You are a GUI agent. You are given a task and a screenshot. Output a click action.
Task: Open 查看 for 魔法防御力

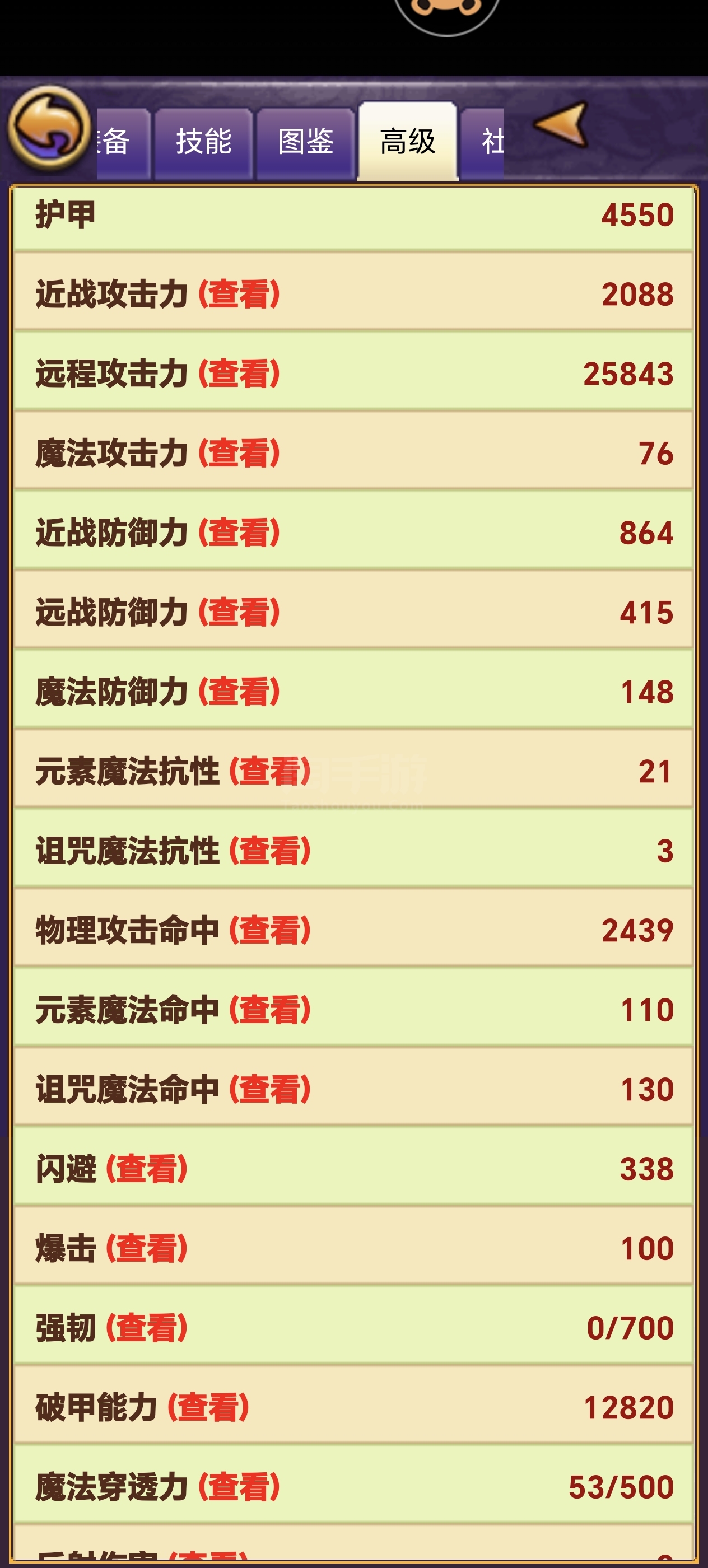(x=239, y=692)
